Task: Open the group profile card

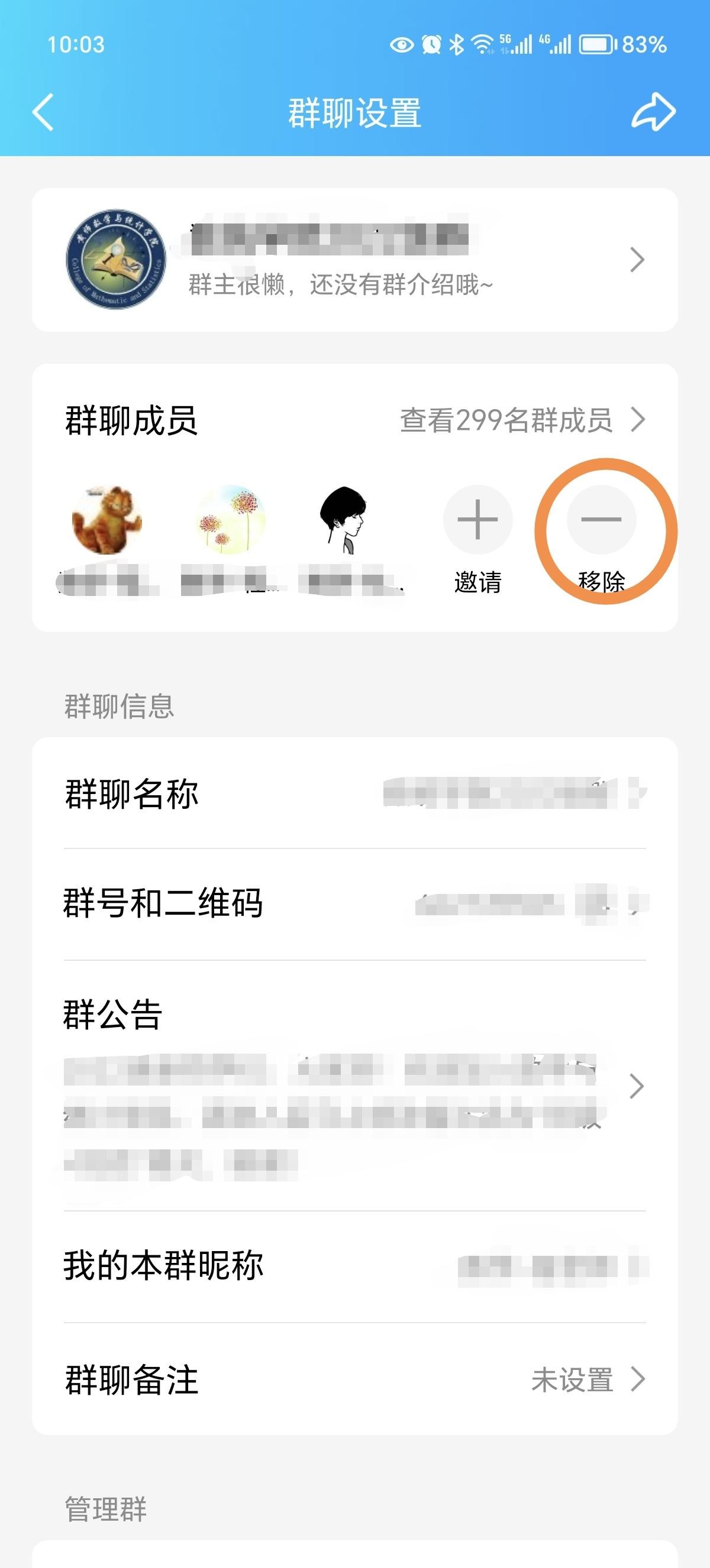Action: (x=354, y=260)
